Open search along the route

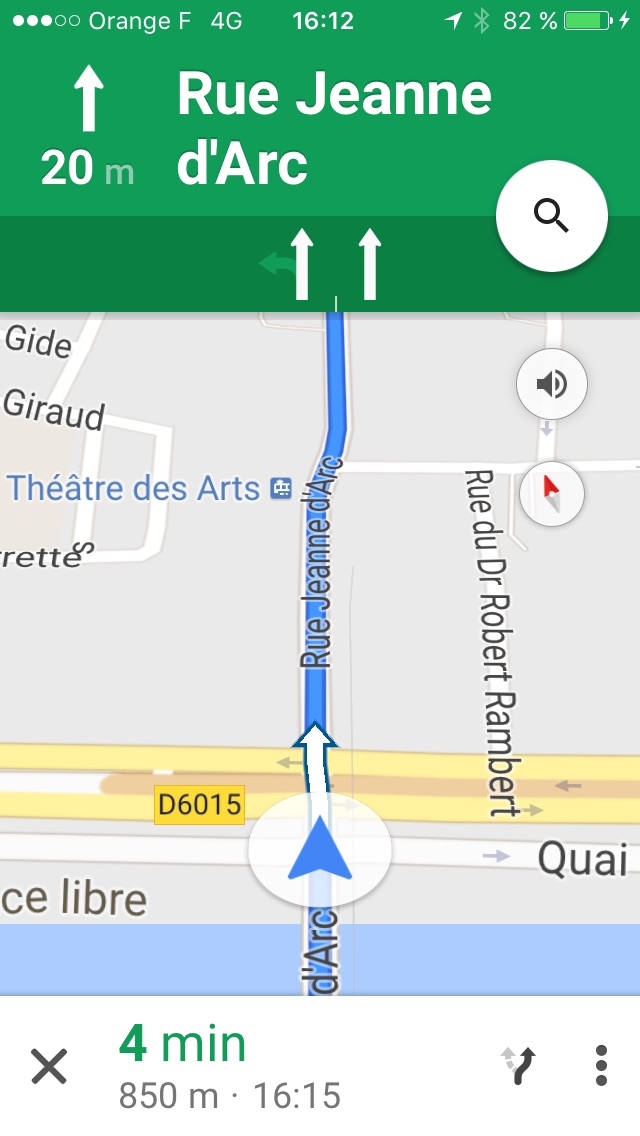[552, 215]
